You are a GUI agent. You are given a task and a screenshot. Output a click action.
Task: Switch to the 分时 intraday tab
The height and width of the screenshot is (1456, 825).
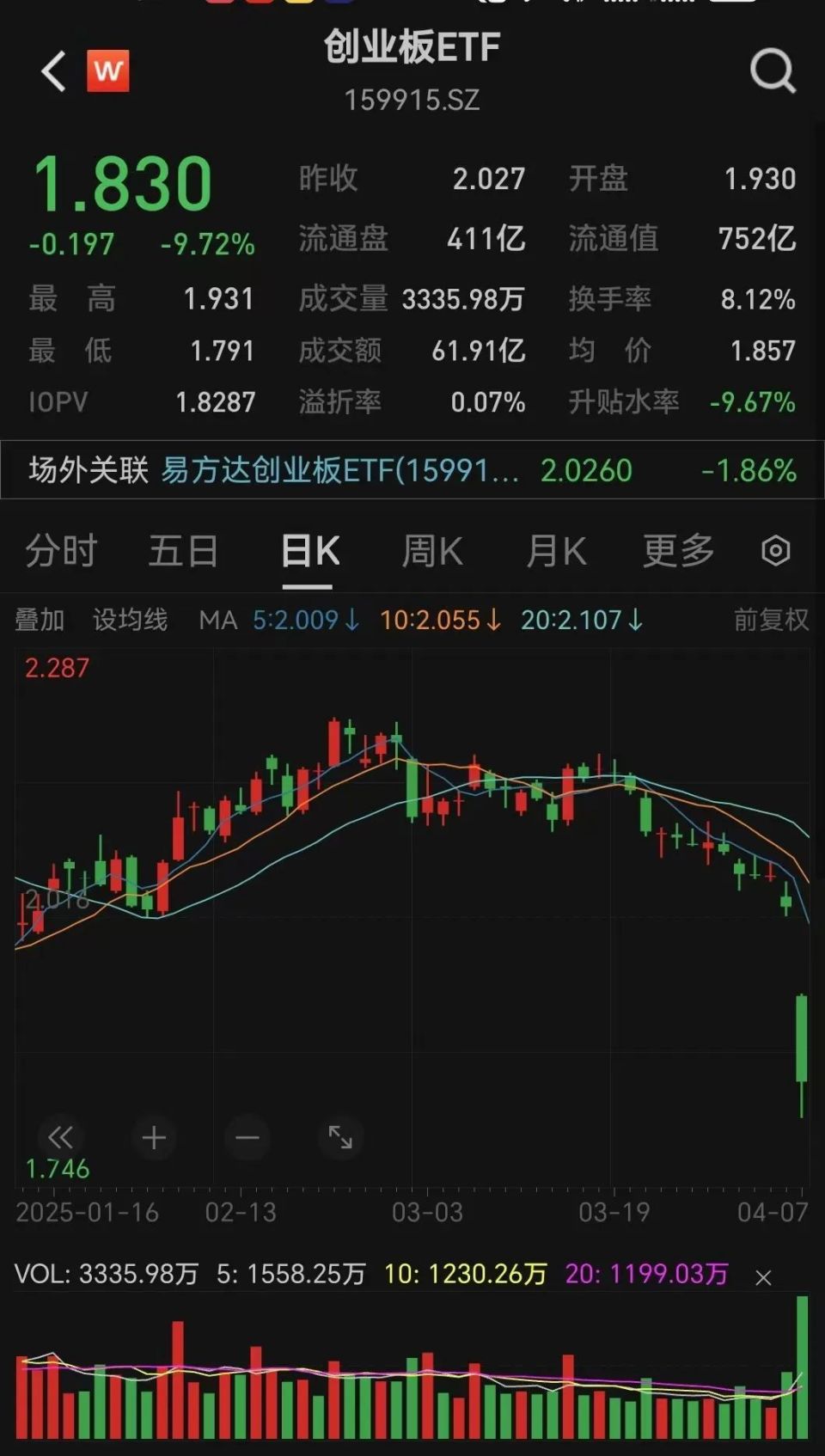coord(60,551)
